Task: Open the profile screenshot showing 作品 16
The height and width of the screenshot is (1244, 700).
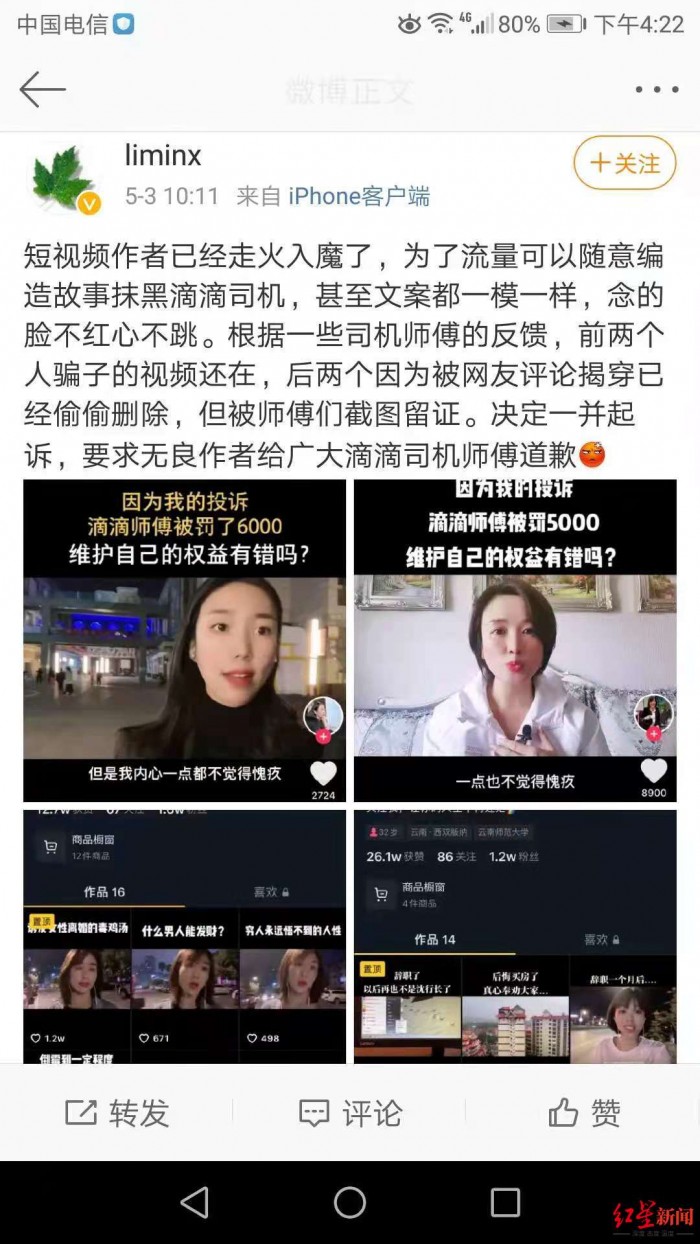Action: click(184, 936)
